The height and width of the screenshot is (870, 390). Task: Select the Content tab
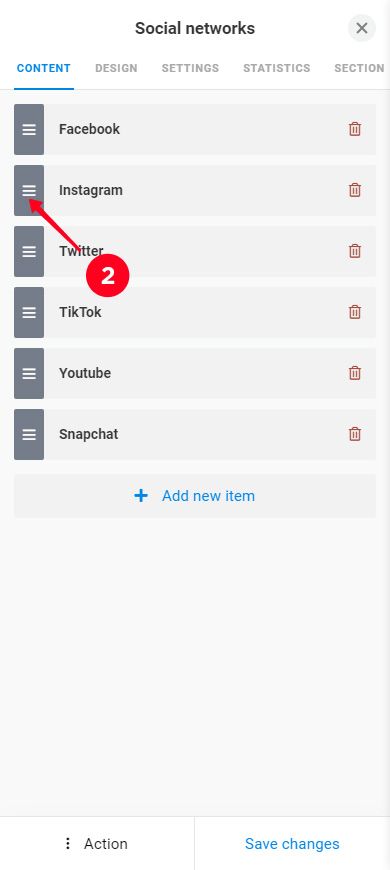click(44, 68)
